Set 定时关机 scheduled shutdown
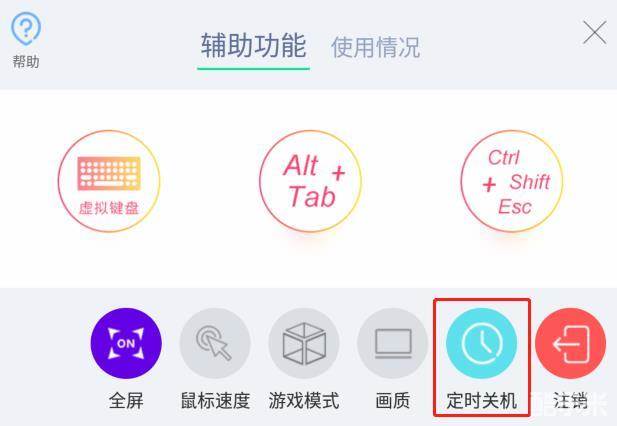Image resolution: width=617 pixels, height=426 pixels. click(x=482, y=344)
